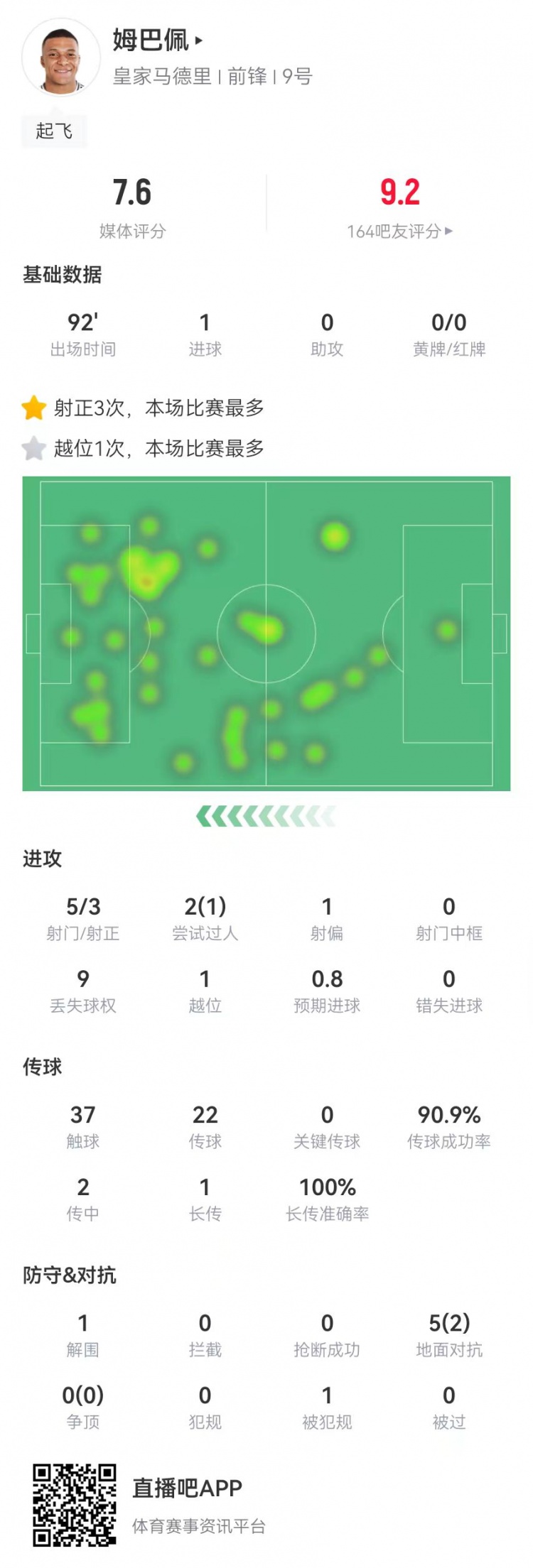533x1568 pixels.
Task: Tap the Mbappé player avatar photo
Action: pos(63,57)
